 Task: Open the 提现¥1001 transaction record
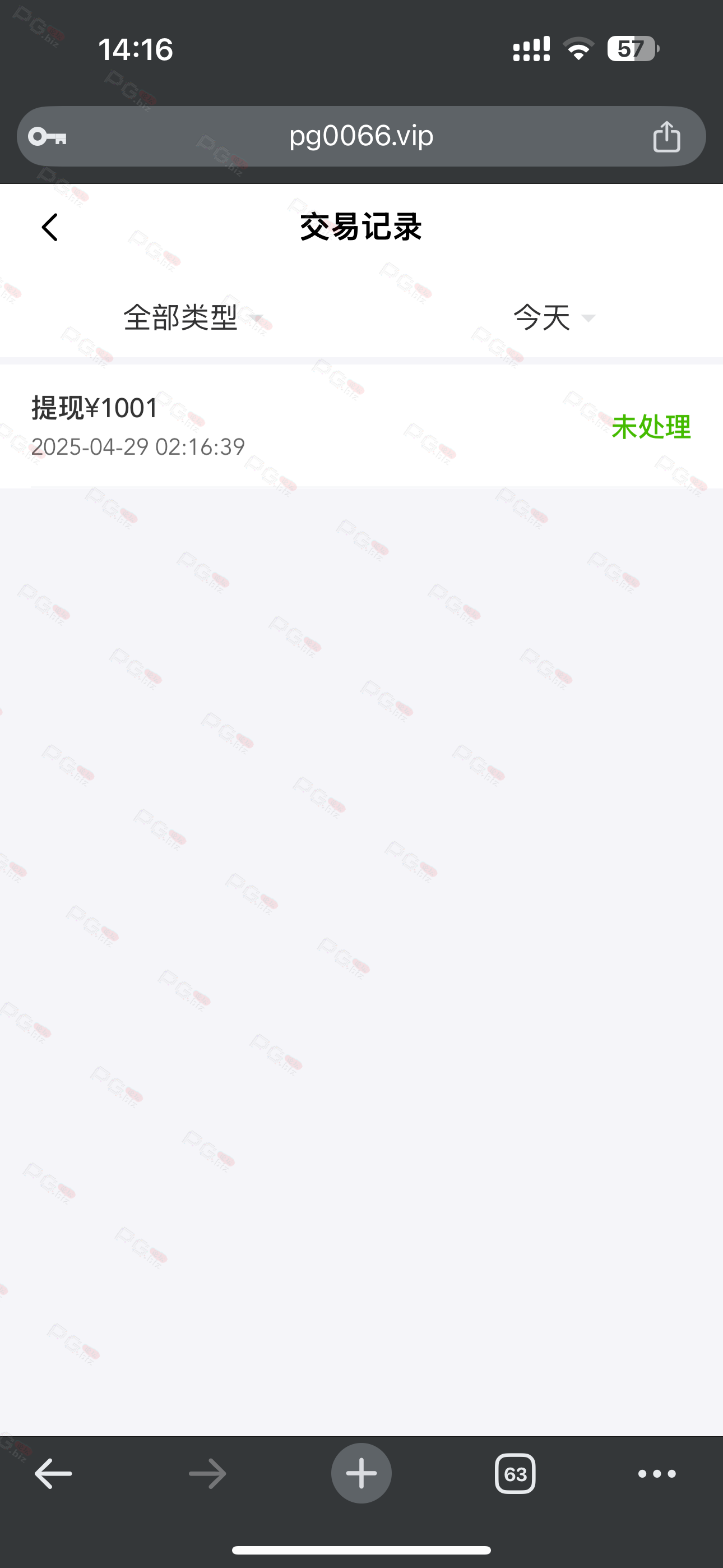pos(361,426)
